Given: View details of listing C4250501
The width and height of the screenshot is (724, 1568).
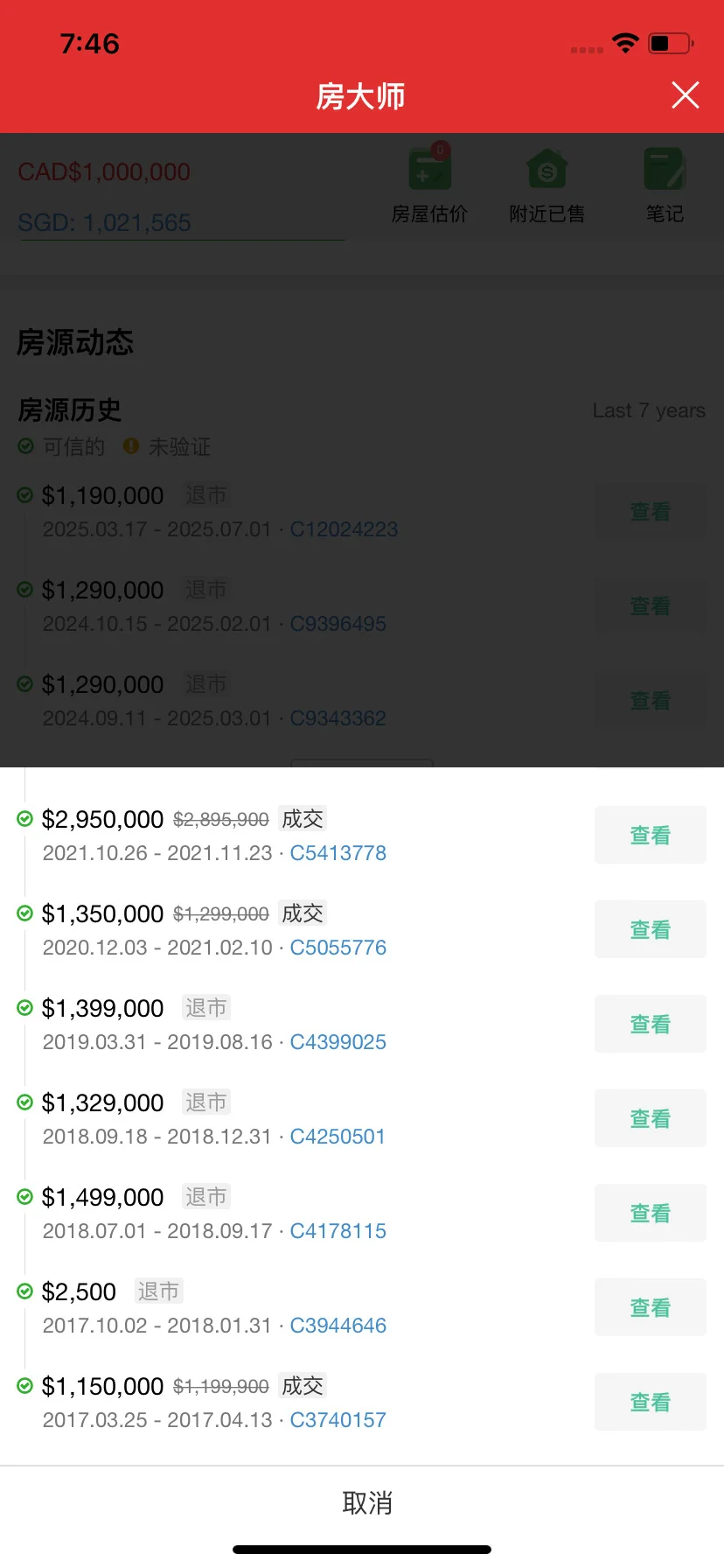Looking at the screenshot, I should (x=650, y=1118).
